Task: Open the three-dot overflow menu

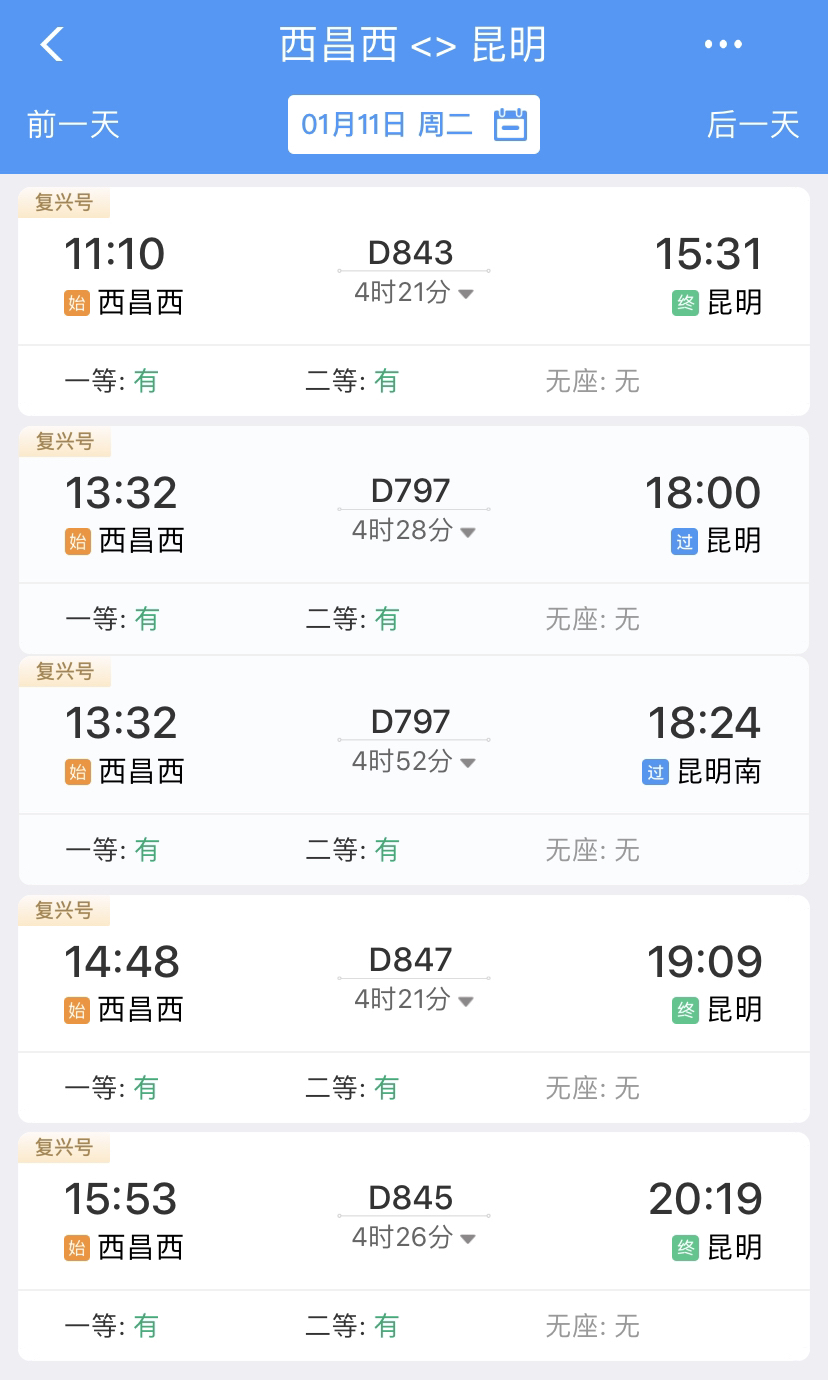Action: point(723,45)
